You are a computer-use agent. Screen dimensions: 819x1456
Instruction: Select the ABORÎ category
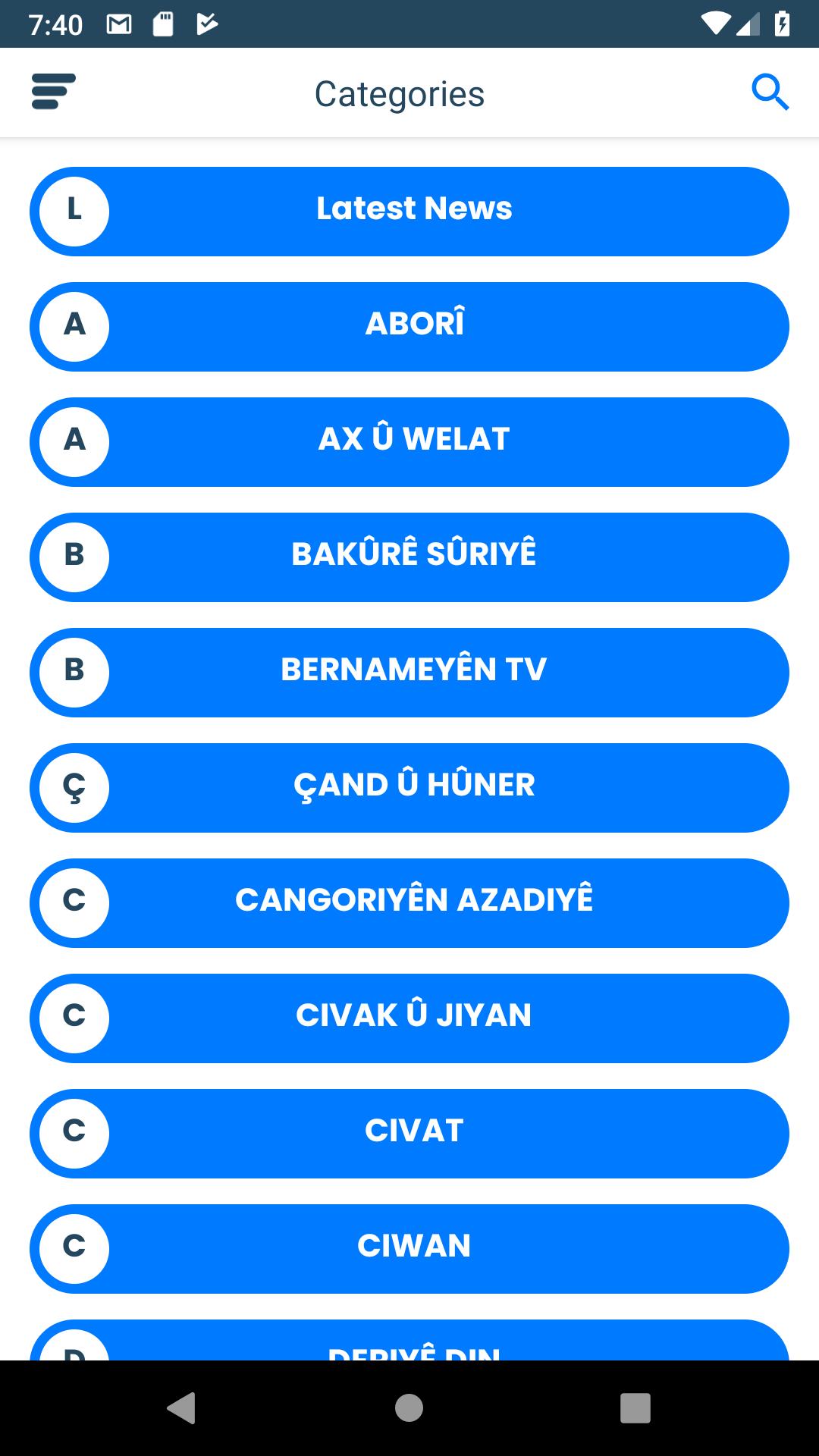click(x=409, y=327)
